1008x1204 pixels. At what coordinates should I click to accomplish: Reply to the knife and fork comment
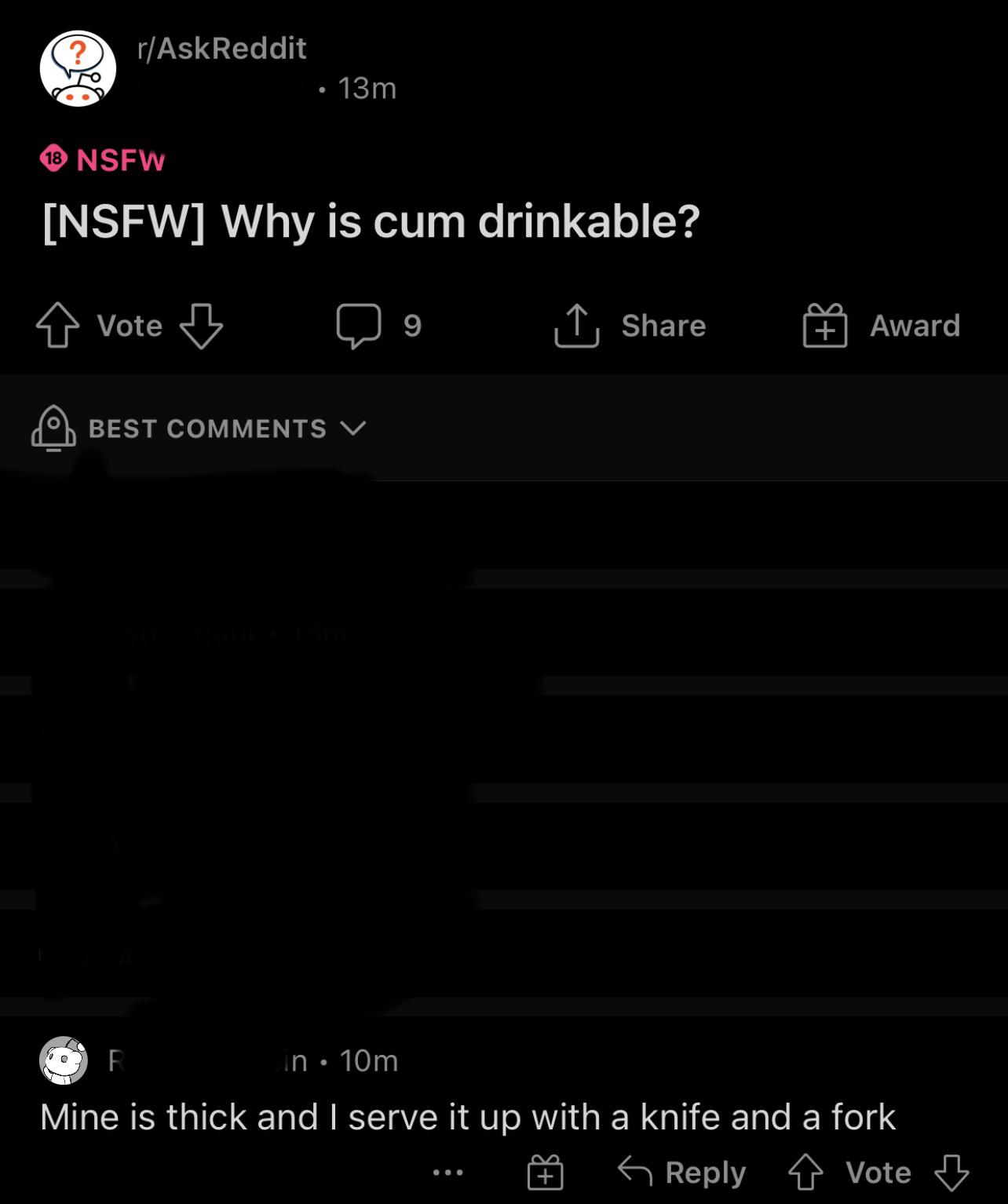pyautogui.click(x=681, y=1173)
